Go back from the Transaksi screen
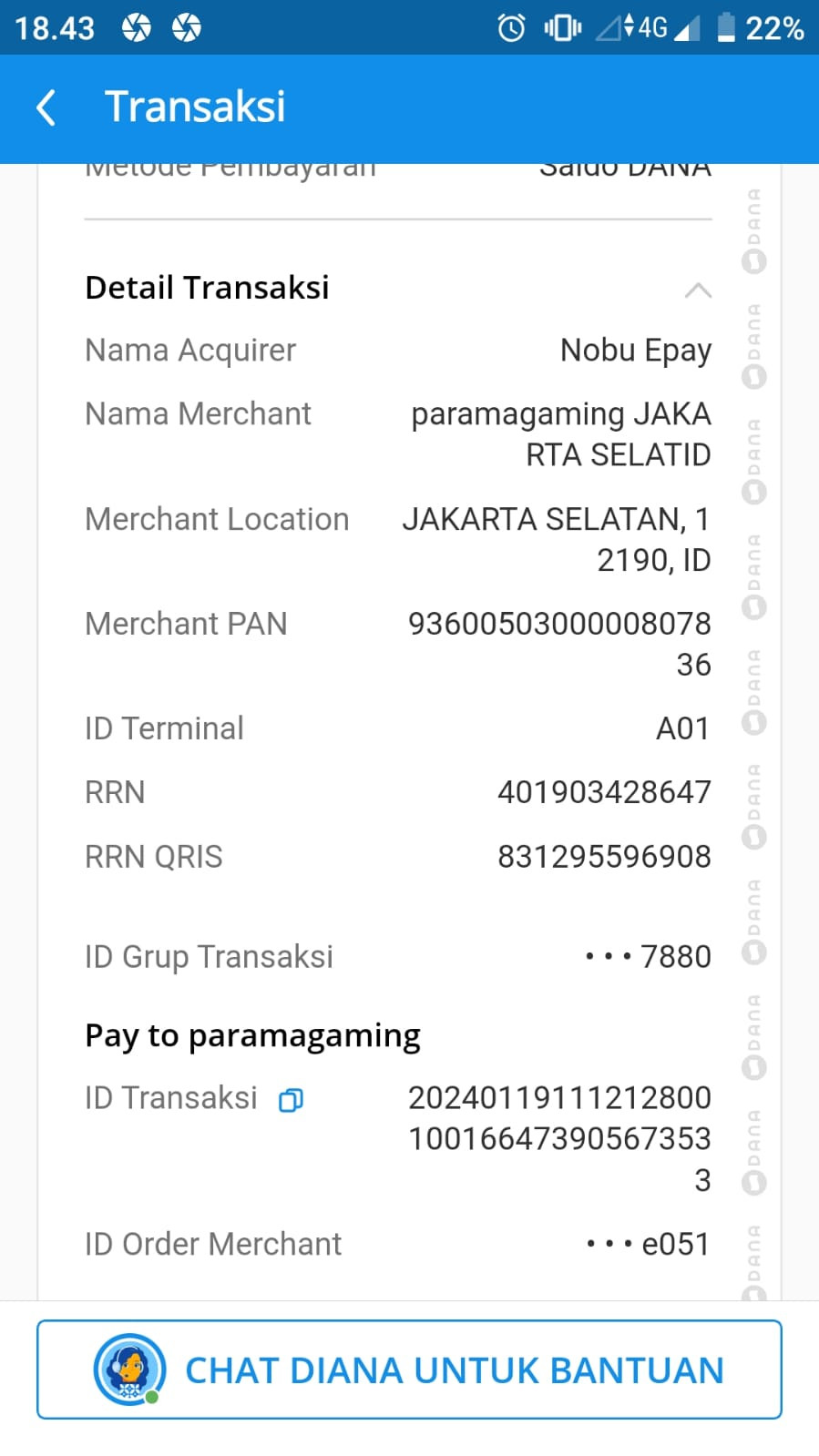The width and height of the screenshot is (819, 1456). [46, 107]
